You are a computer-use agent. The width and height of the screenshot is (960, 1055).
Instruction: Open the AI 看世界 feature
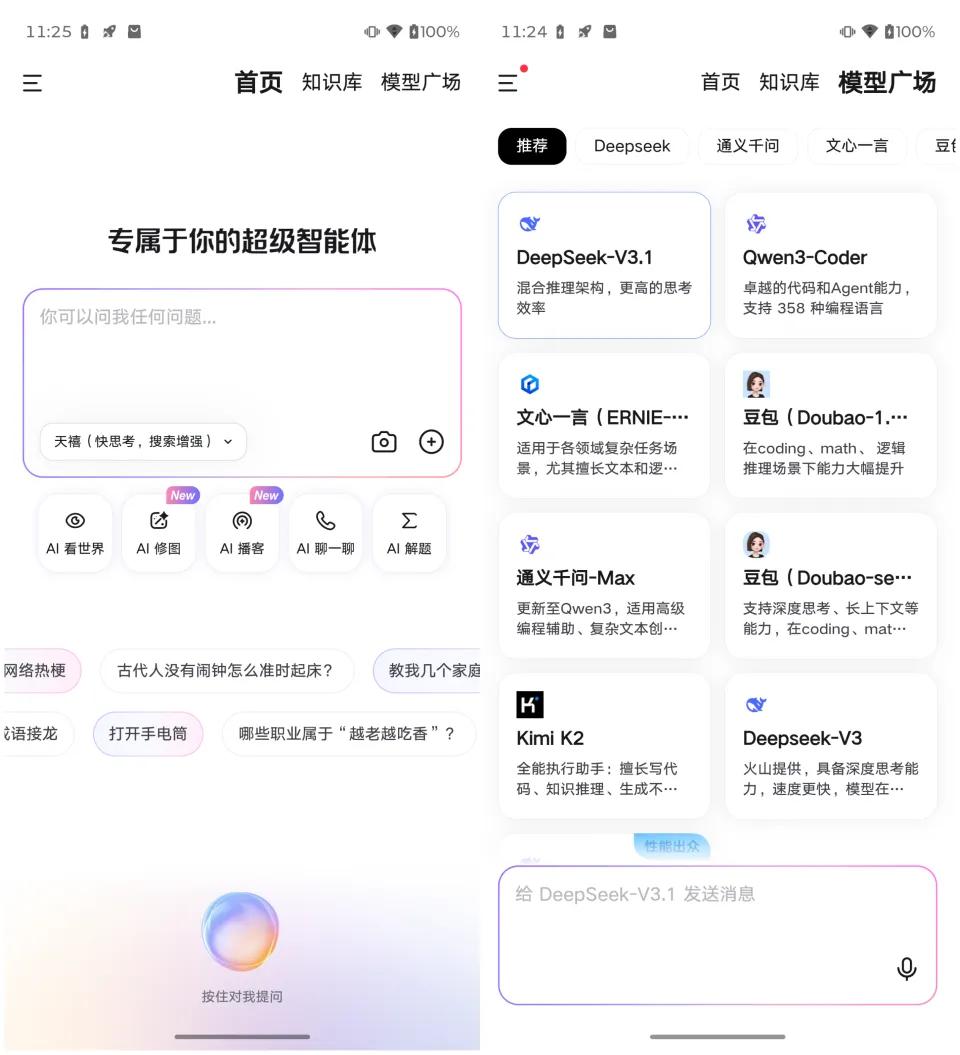(75, 533)
